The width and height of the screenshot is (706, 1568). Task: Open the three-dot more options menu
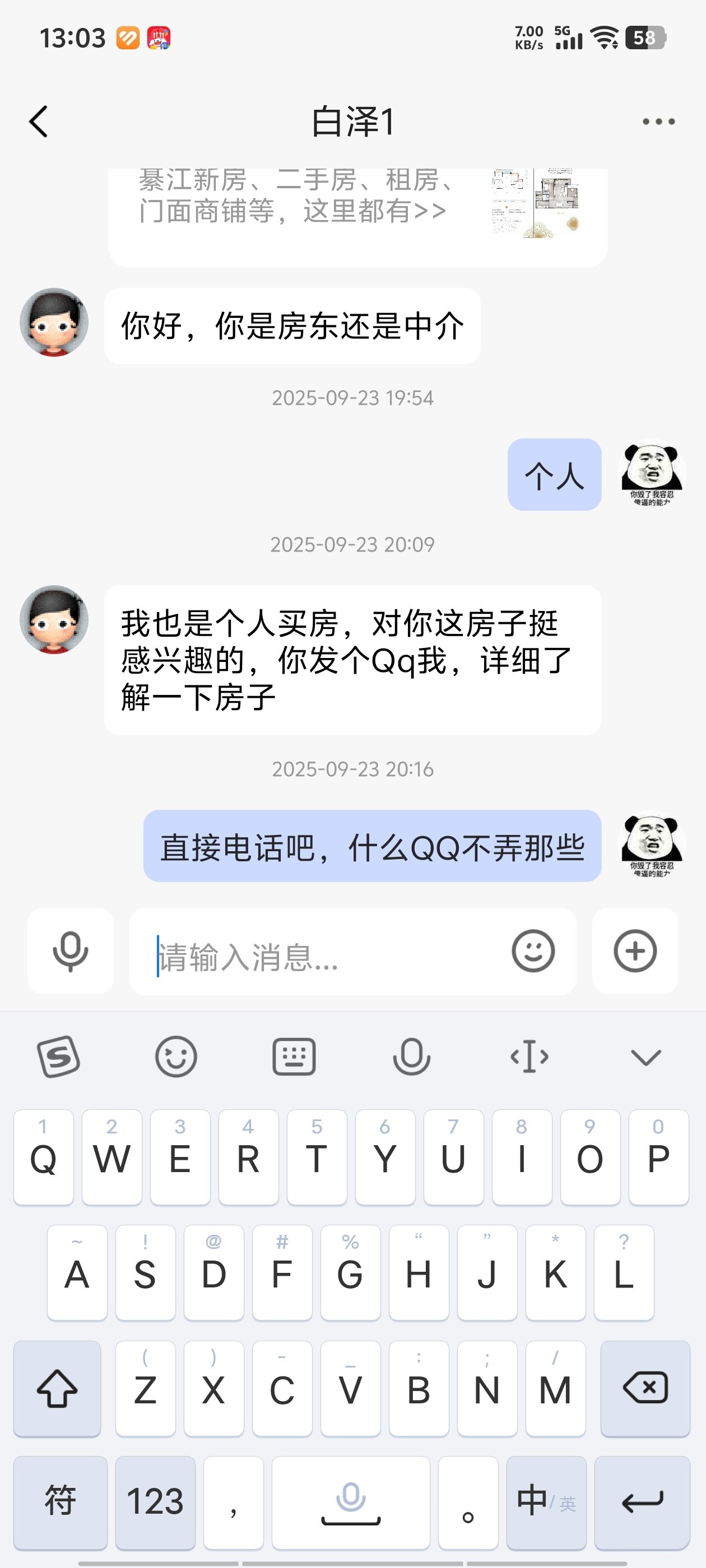click(x=658, y=122)
